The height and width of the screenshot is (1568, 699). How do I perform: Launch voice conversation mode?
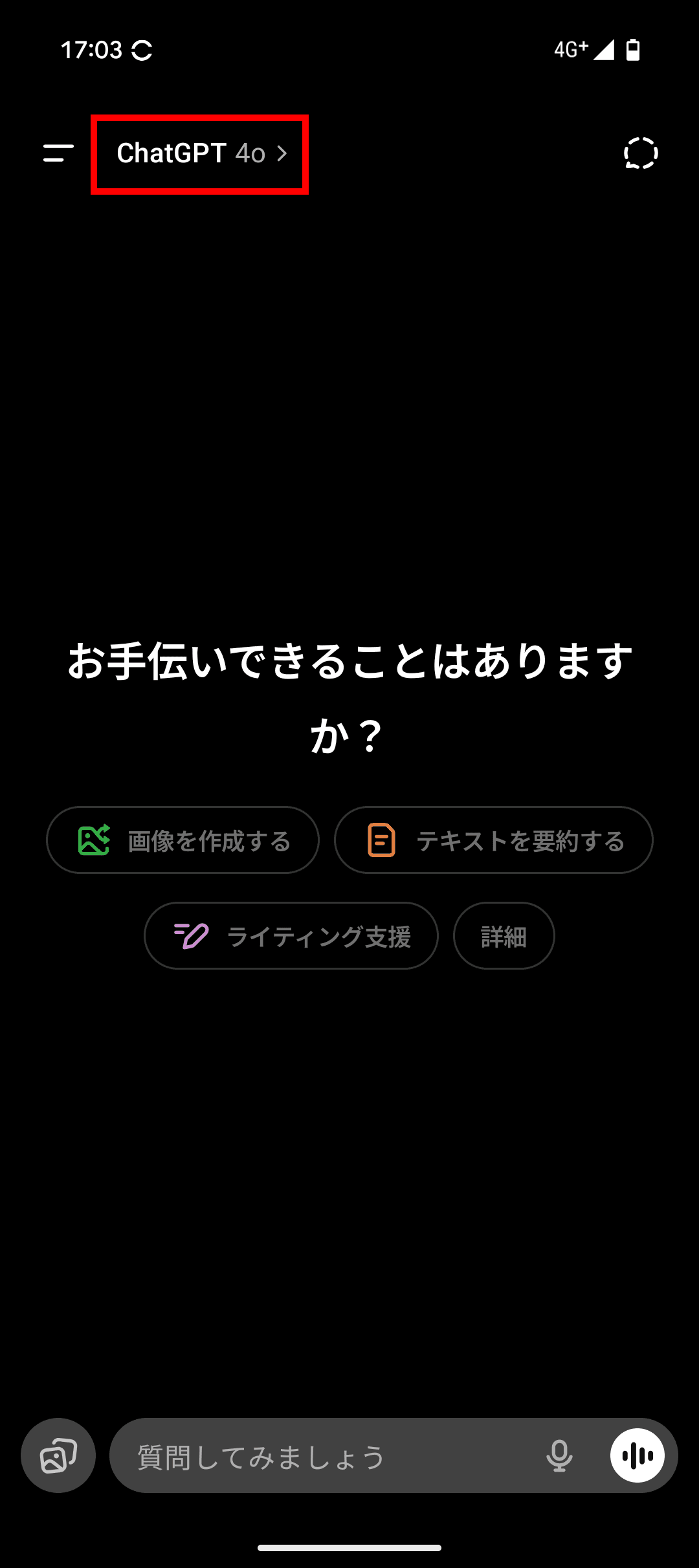pos(637,1455)
